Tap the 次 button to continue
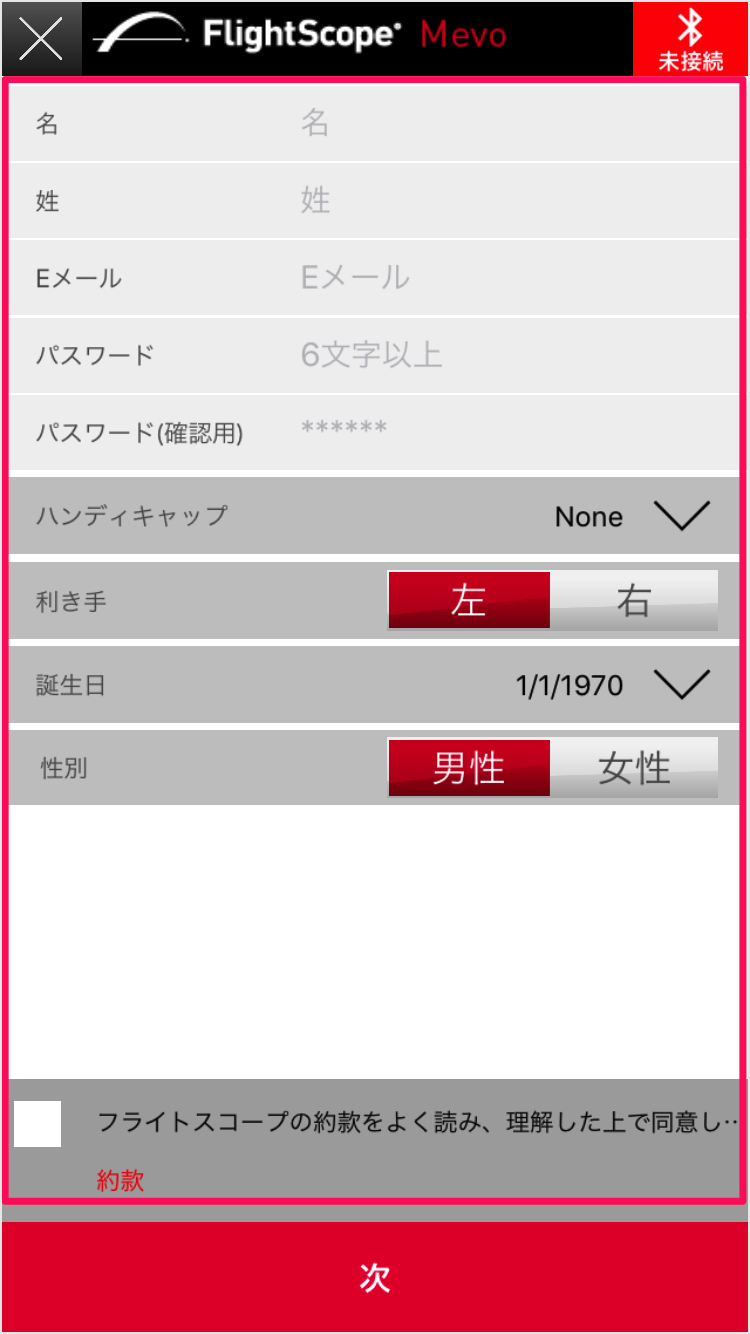 click(x=375, y=1277)
